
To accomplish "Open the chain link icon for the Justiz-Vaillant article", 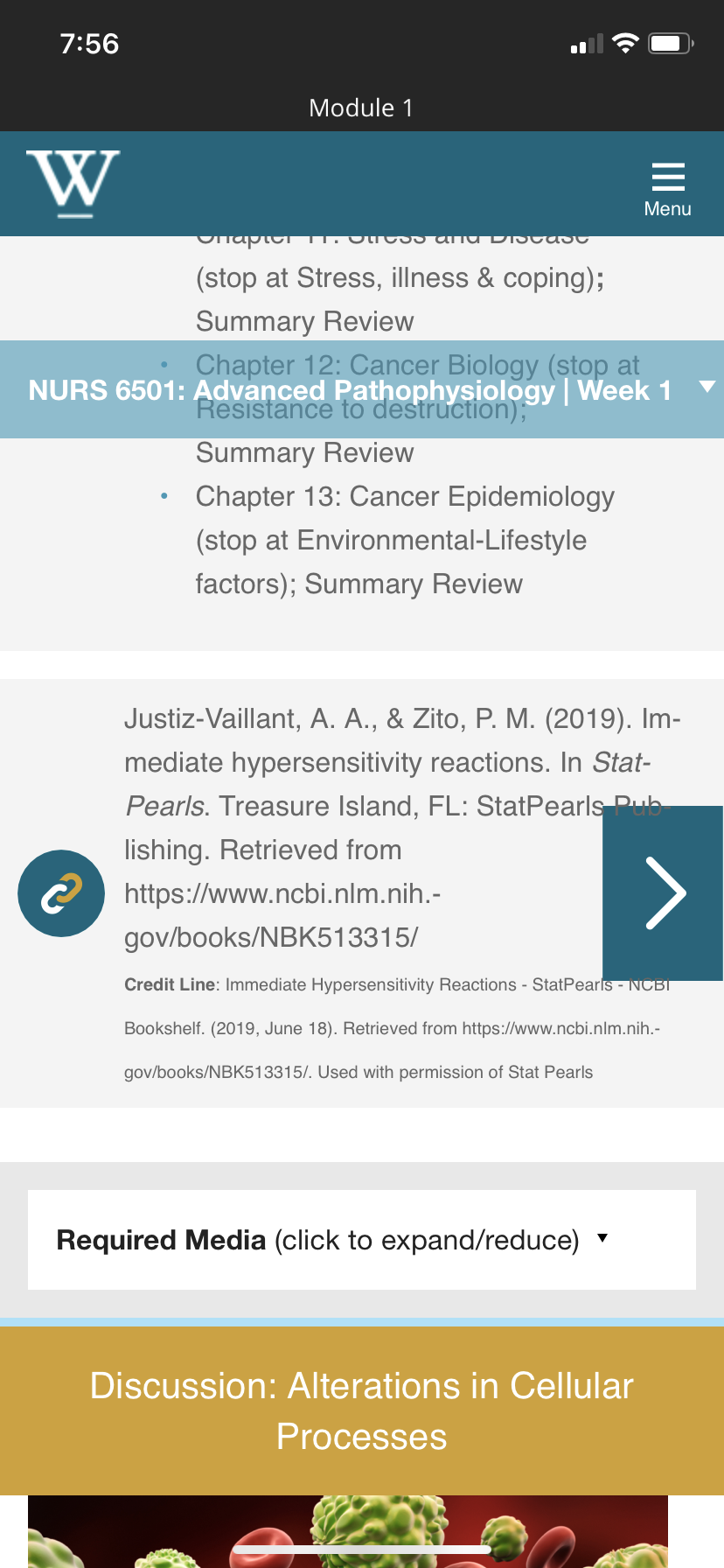I will pyautogui.click(x=61, y=893).
